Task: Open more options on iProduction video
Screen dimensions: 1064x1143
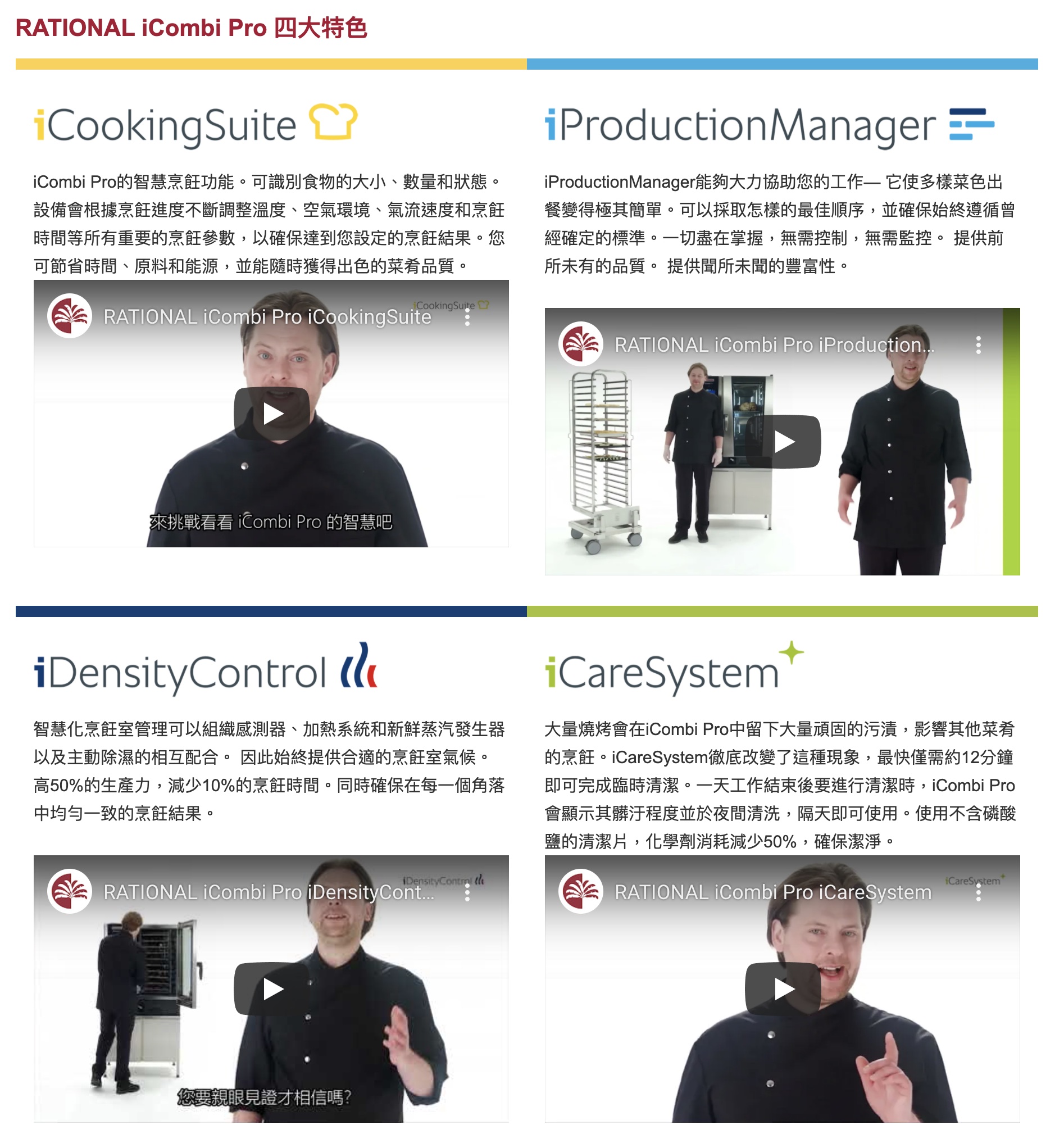Action: point(979,345)
